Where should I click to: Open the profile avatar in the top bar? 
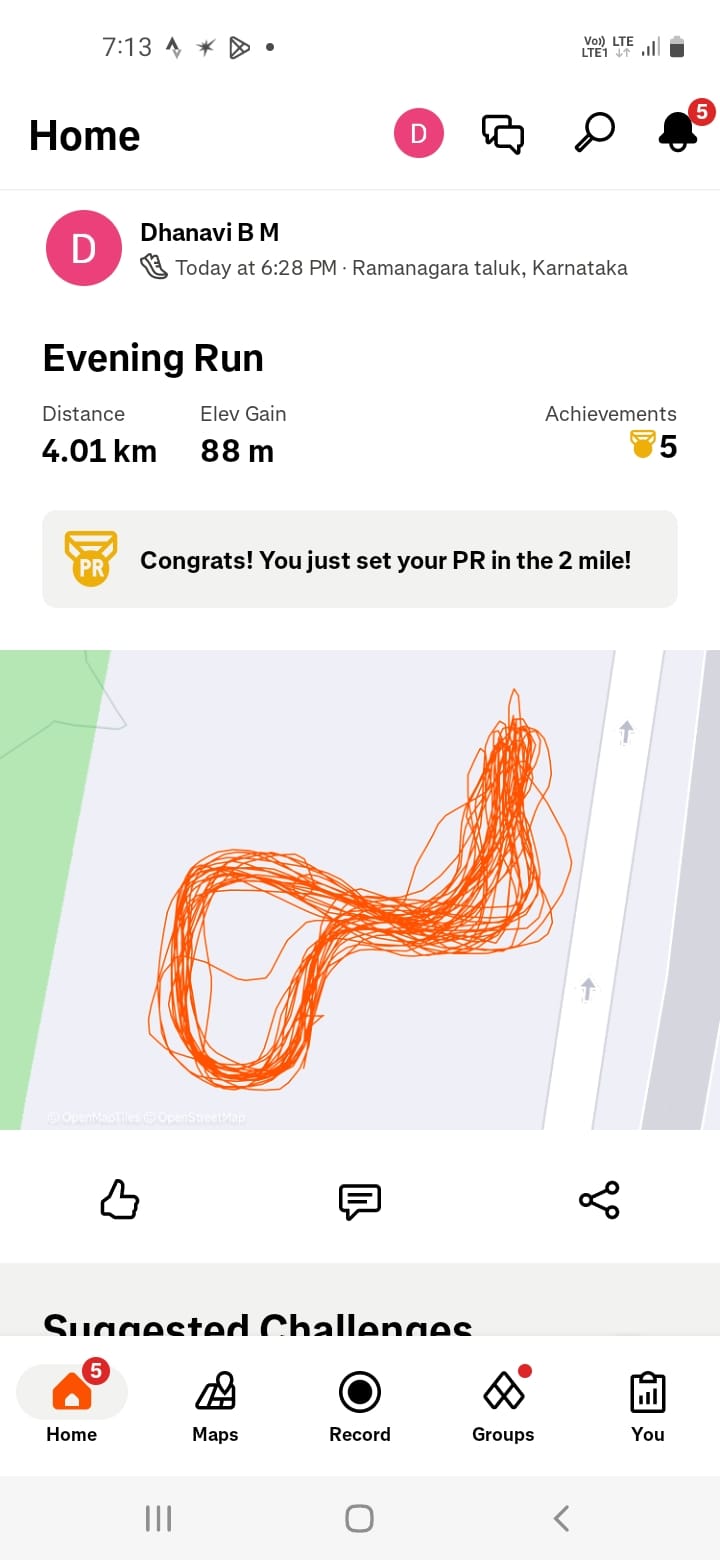tap(418, 134)
